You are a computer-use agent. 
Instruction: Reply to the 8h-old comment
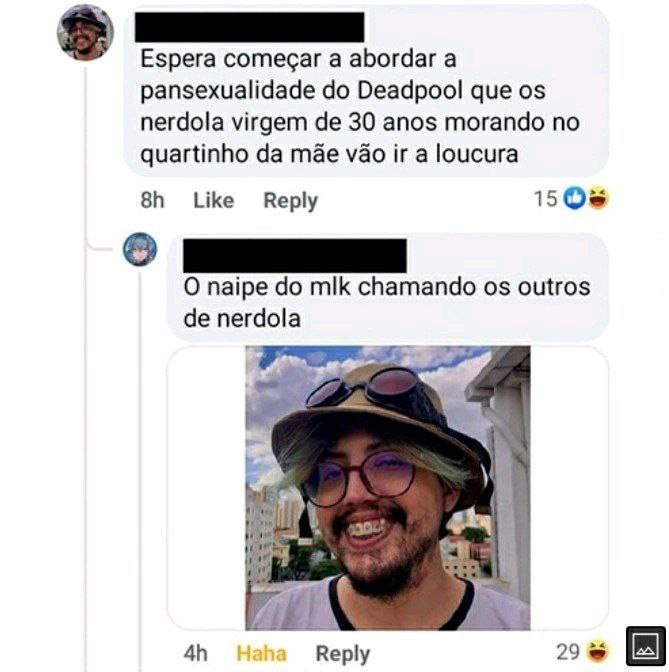click(291, 201)
